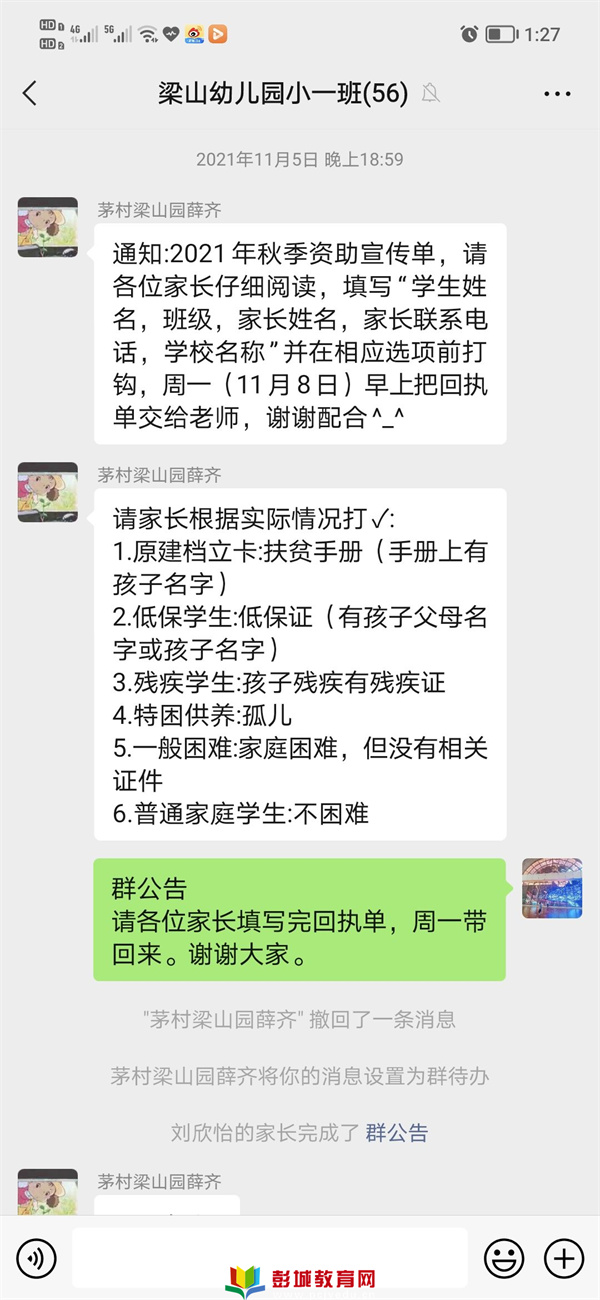The width and height of the screenshot is (600, 1300).
Task: Tap the message text input box
Action: [270, 1257]
